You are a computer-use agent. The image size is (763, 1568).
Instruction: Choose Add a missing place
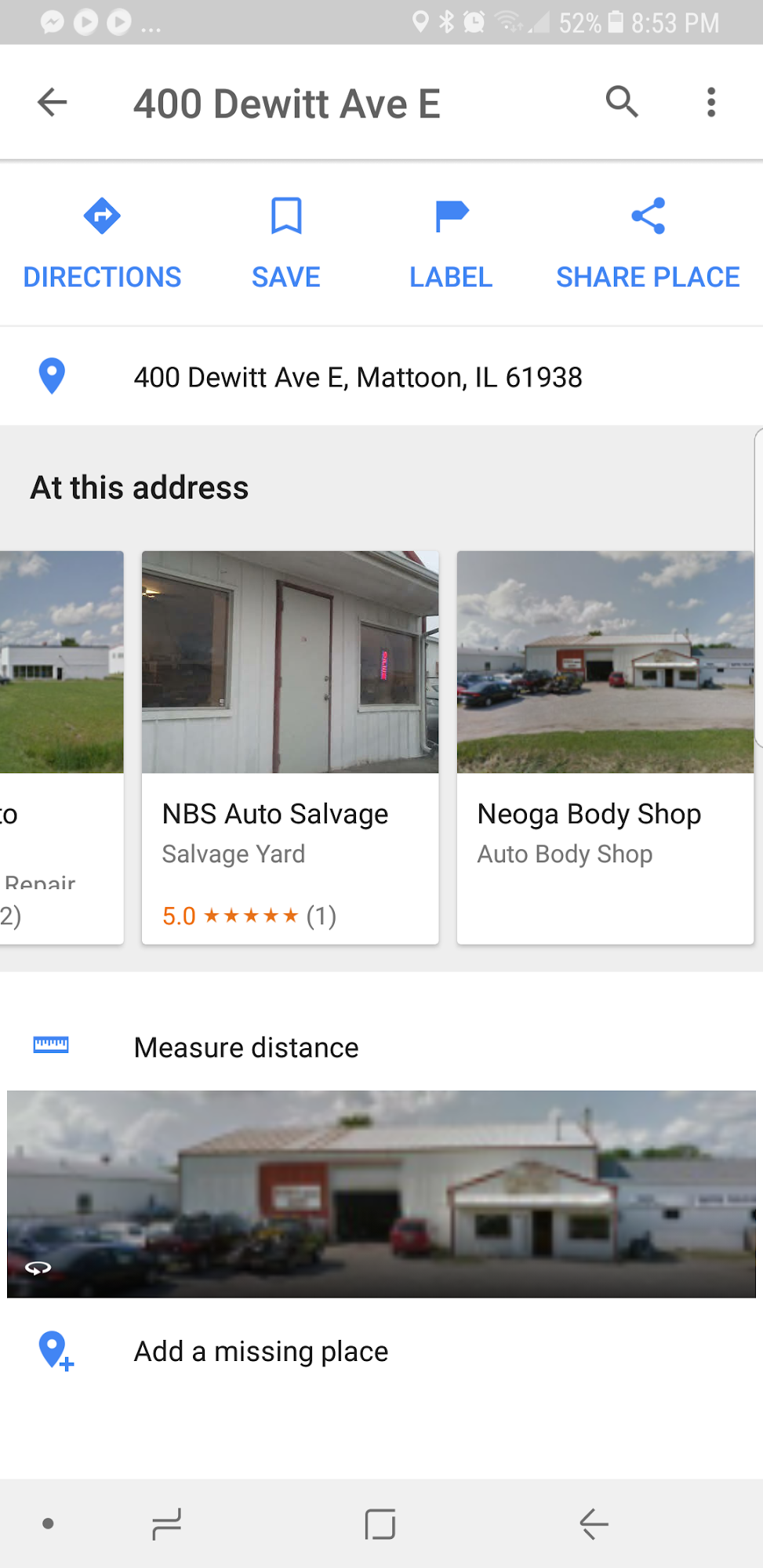tap(260, 1352)
